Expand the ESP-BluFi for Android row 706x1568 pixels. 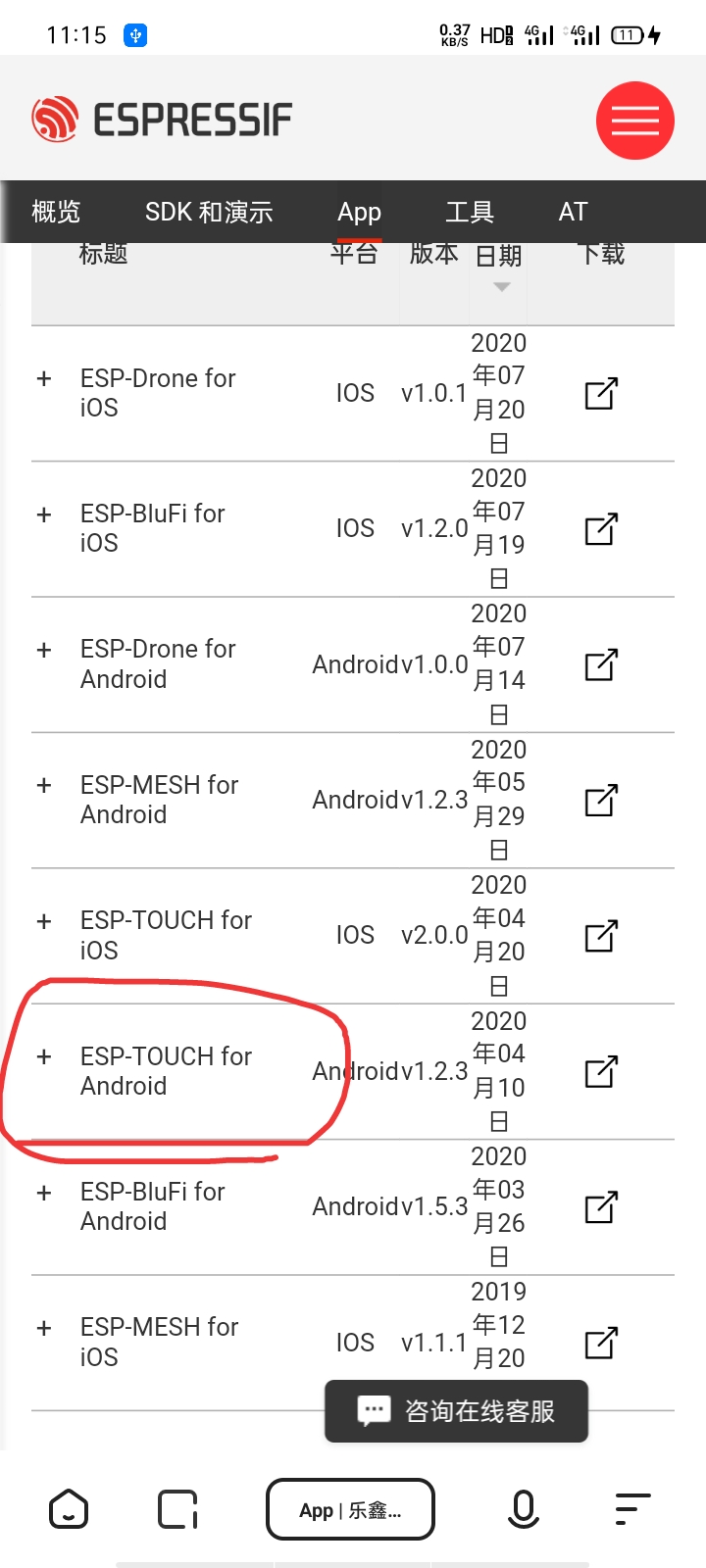43,1193
